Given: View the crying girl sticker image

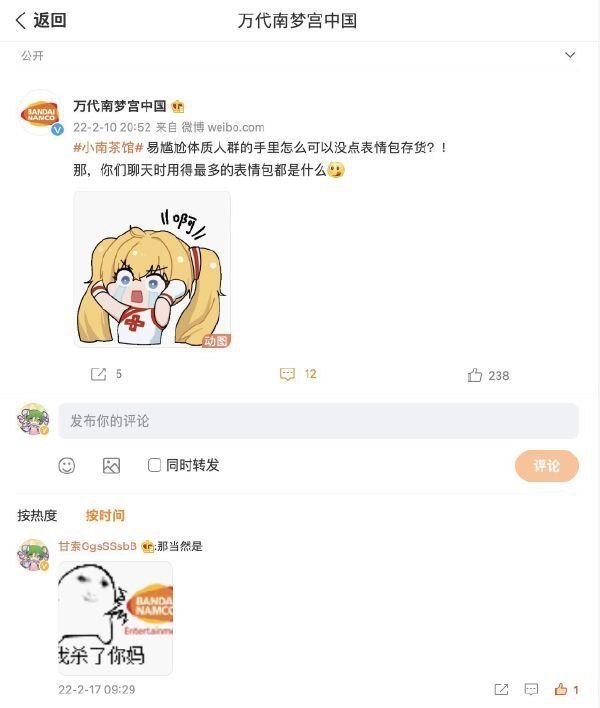Looking at the screenshot, I should coord(152,269).
